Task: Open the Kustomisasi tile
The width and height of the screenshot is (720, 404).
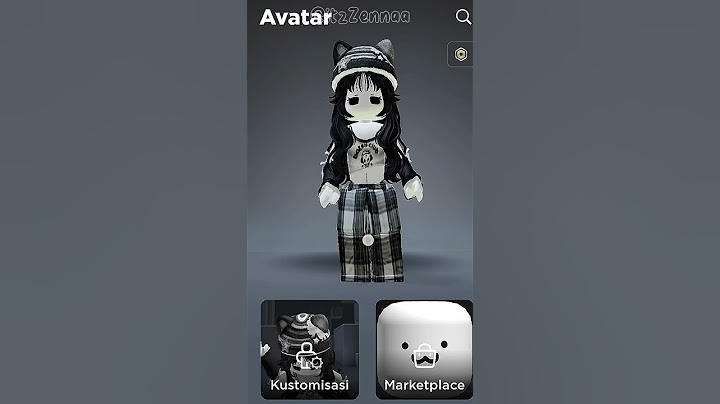Action: 309,349
